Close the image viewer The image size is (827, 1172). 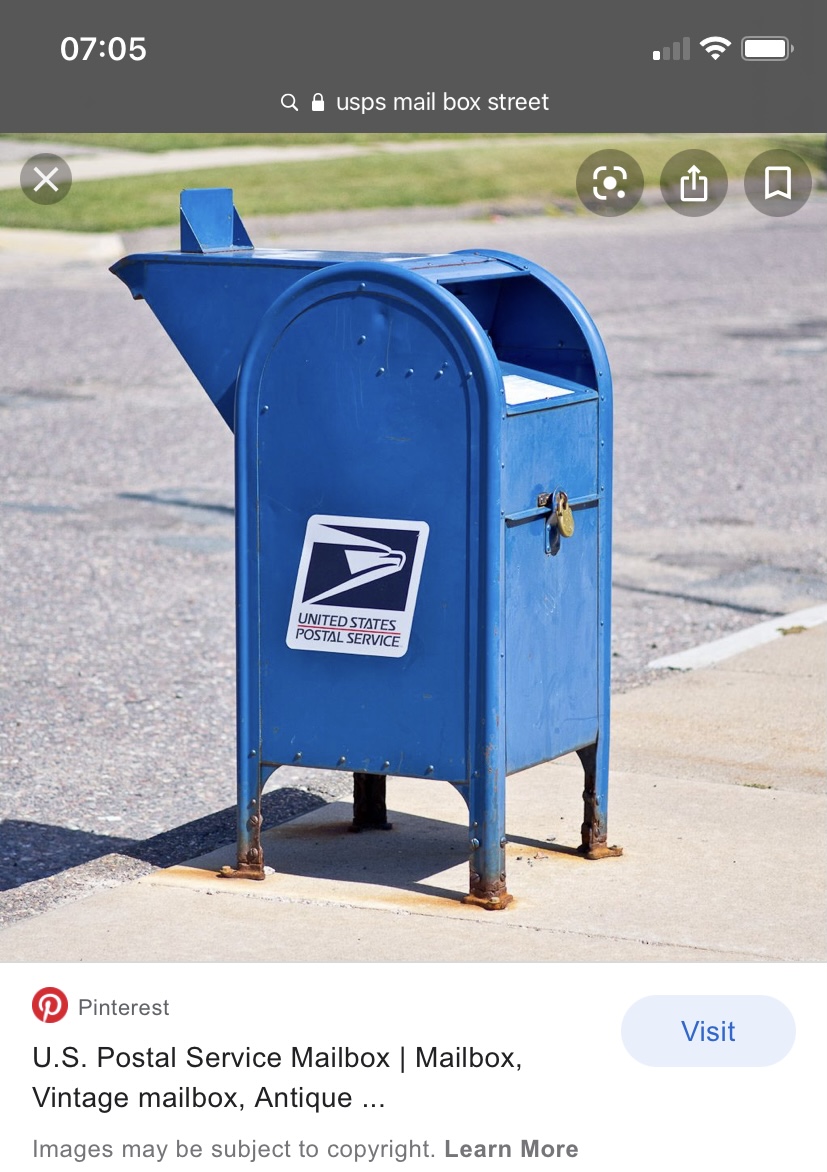click(46, 180)
